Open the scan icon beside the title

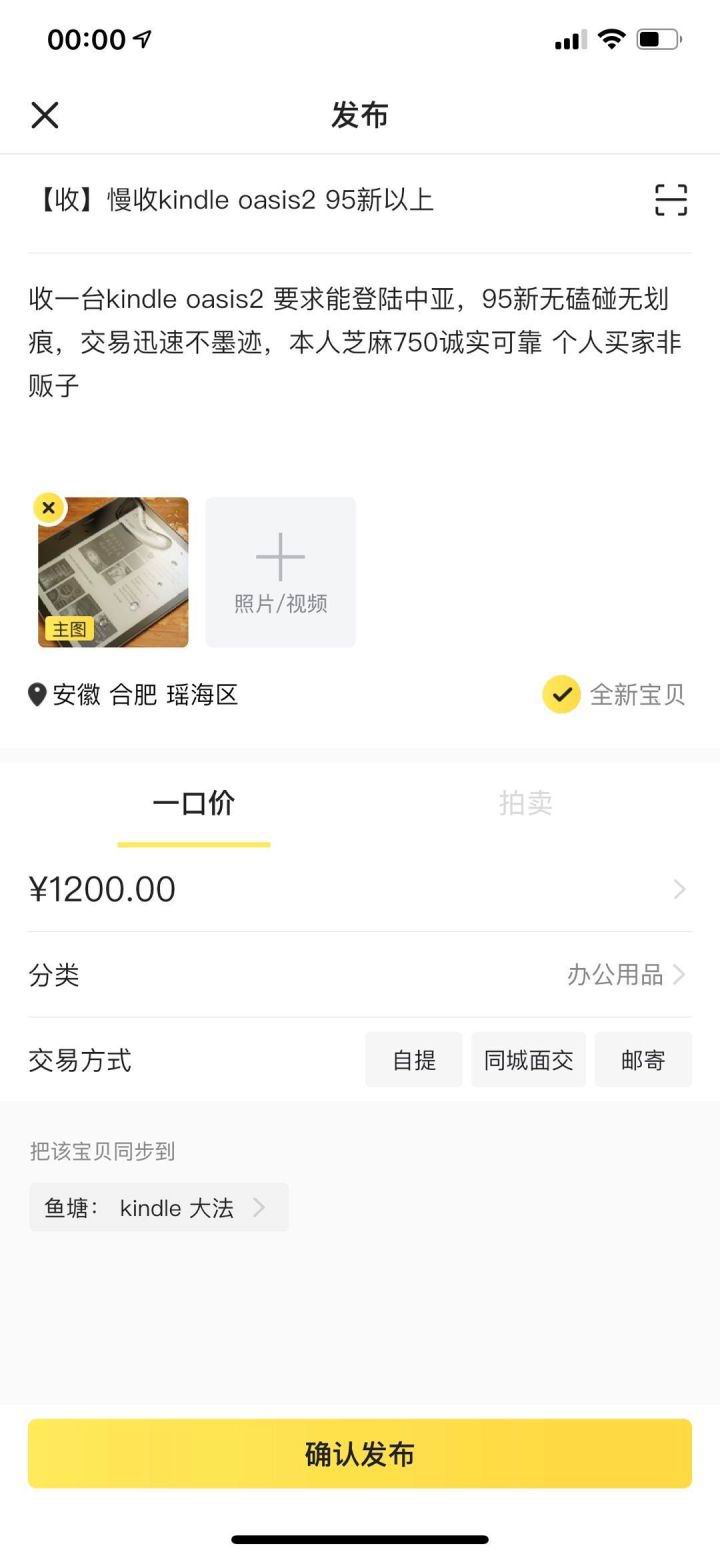(x=671, y=200)
